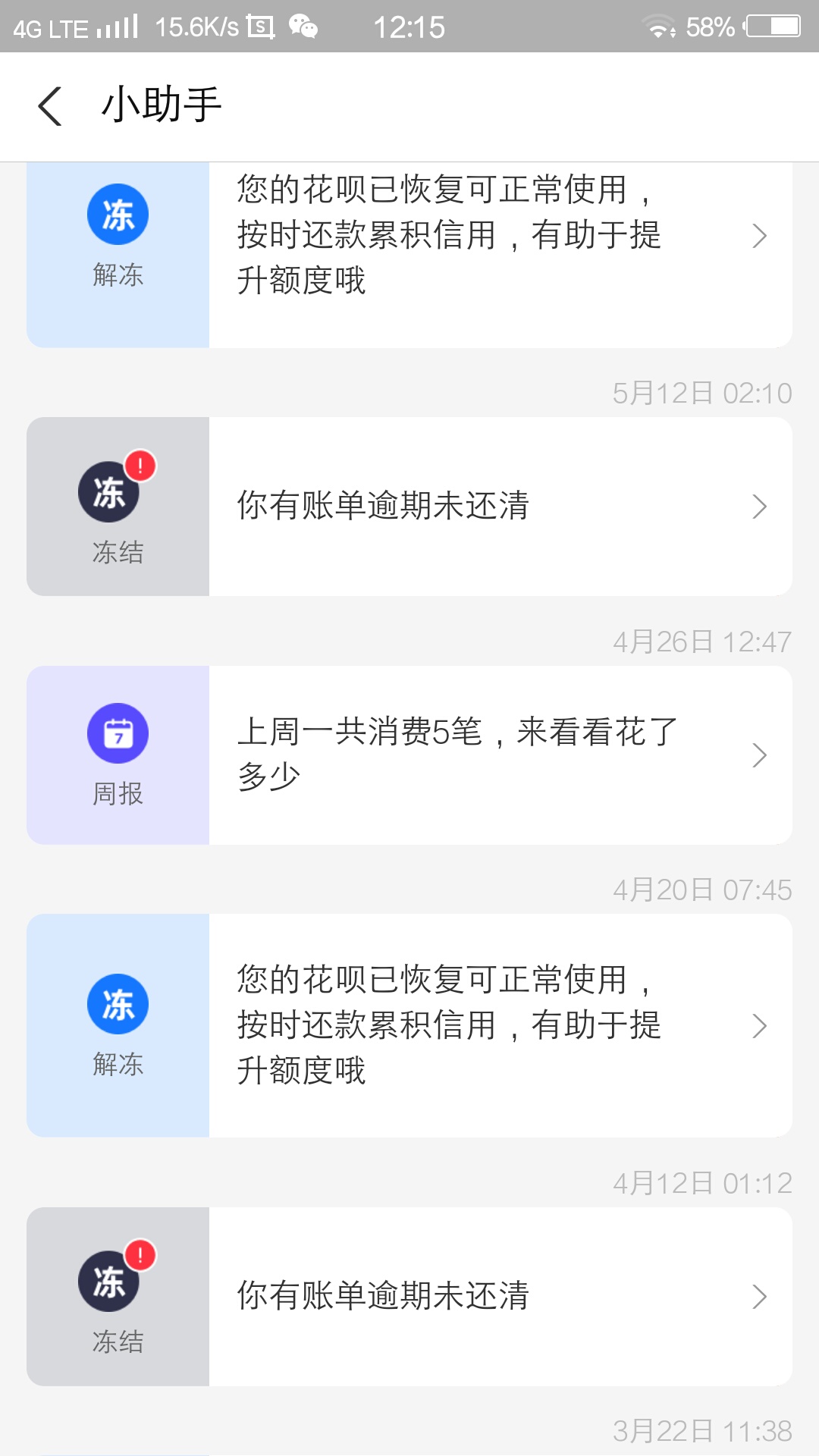
Task: Open the 解冻 message above 5月12日 02:10
Action: point(409,255)
